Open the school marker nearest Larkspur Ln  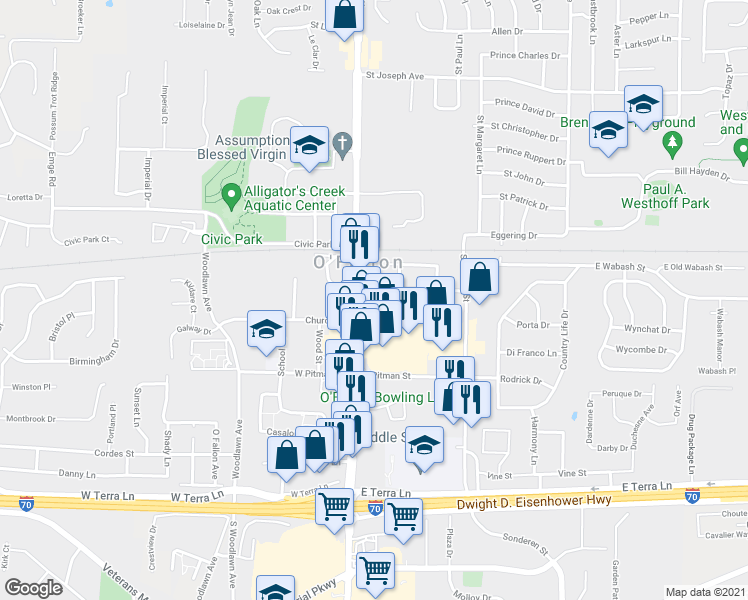(644, 103)
